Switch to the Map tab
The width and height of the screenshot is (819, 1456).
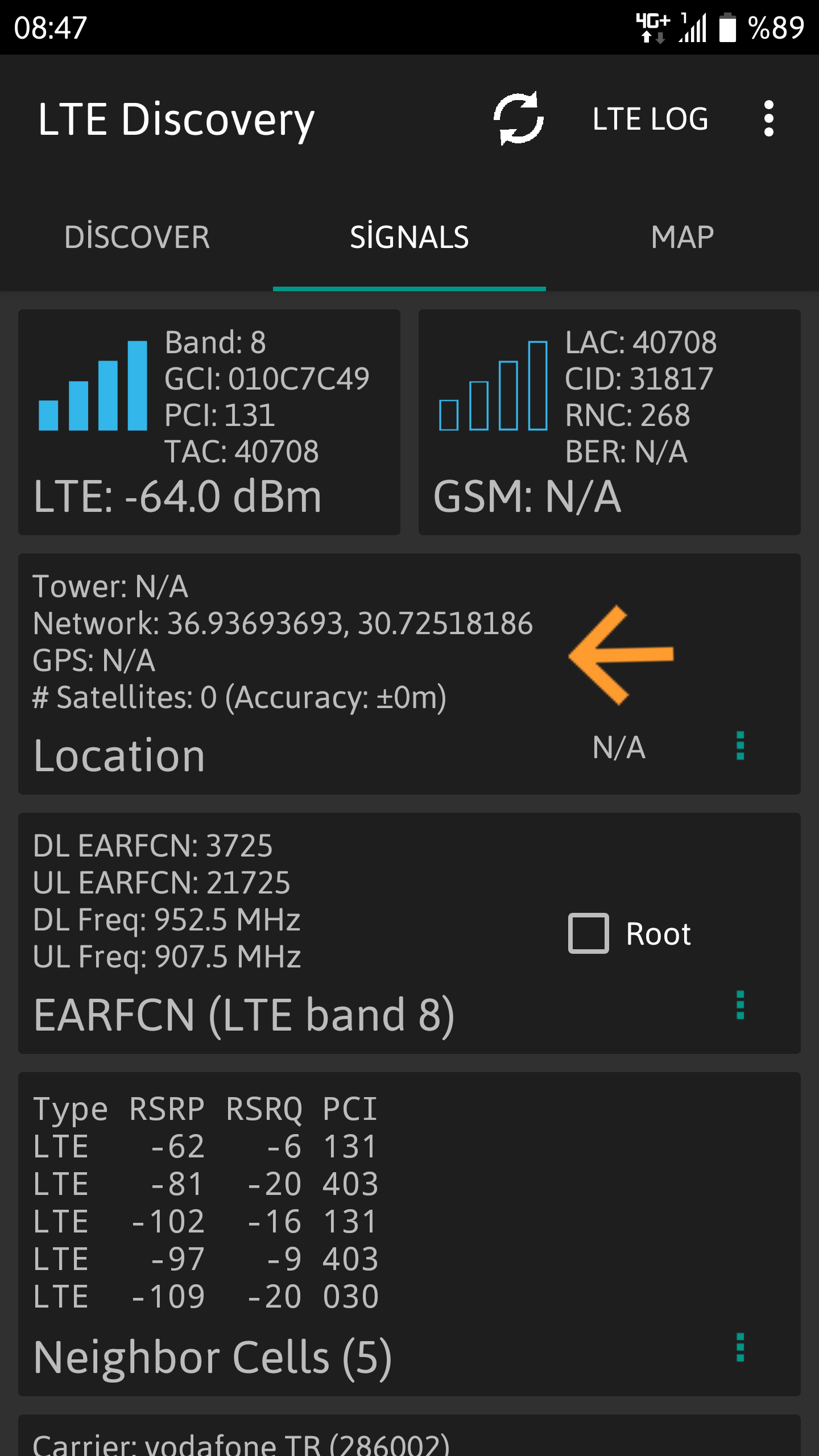click(x=682, y=237)
